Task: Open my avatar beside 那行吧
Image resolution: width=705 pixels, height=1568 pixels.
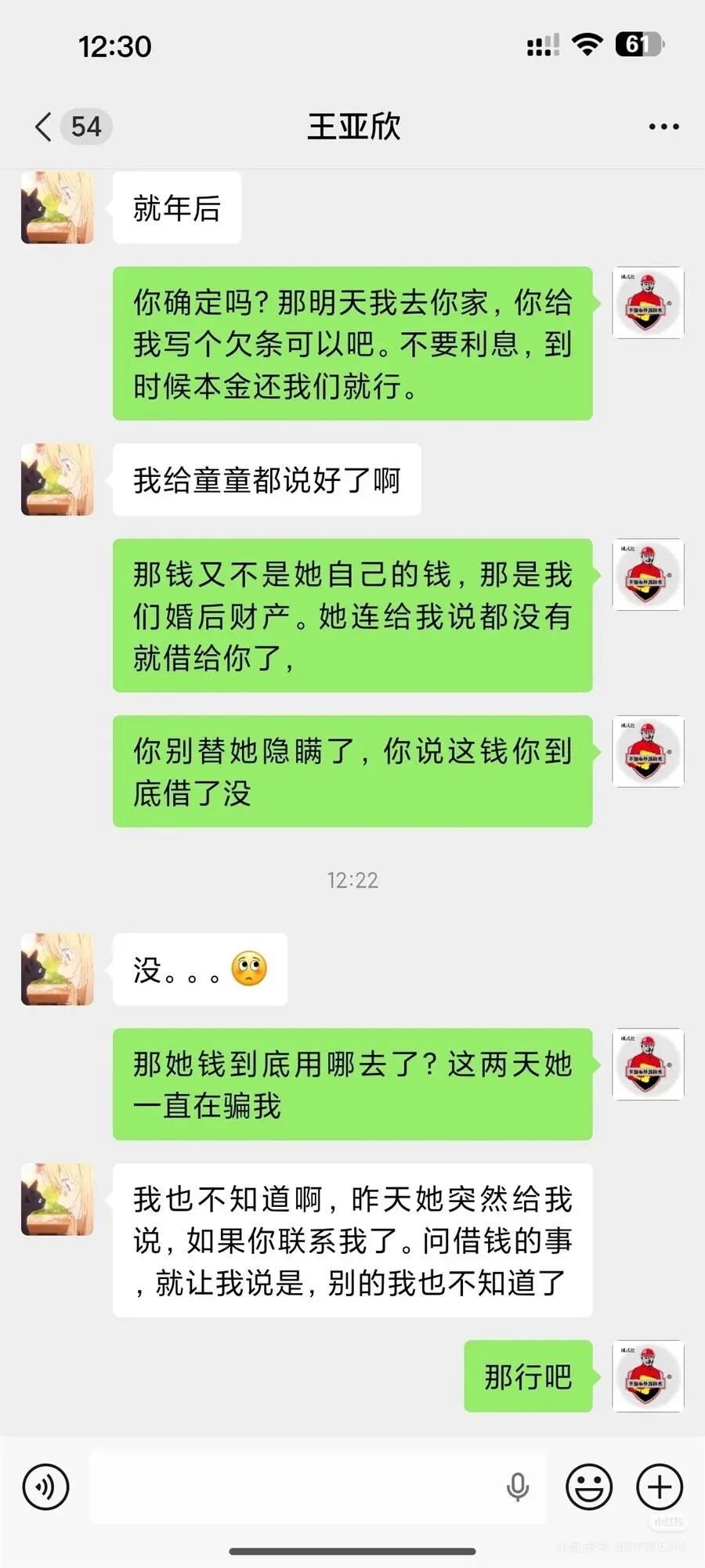Action: pyautogui.click(x=648, y=1376)
